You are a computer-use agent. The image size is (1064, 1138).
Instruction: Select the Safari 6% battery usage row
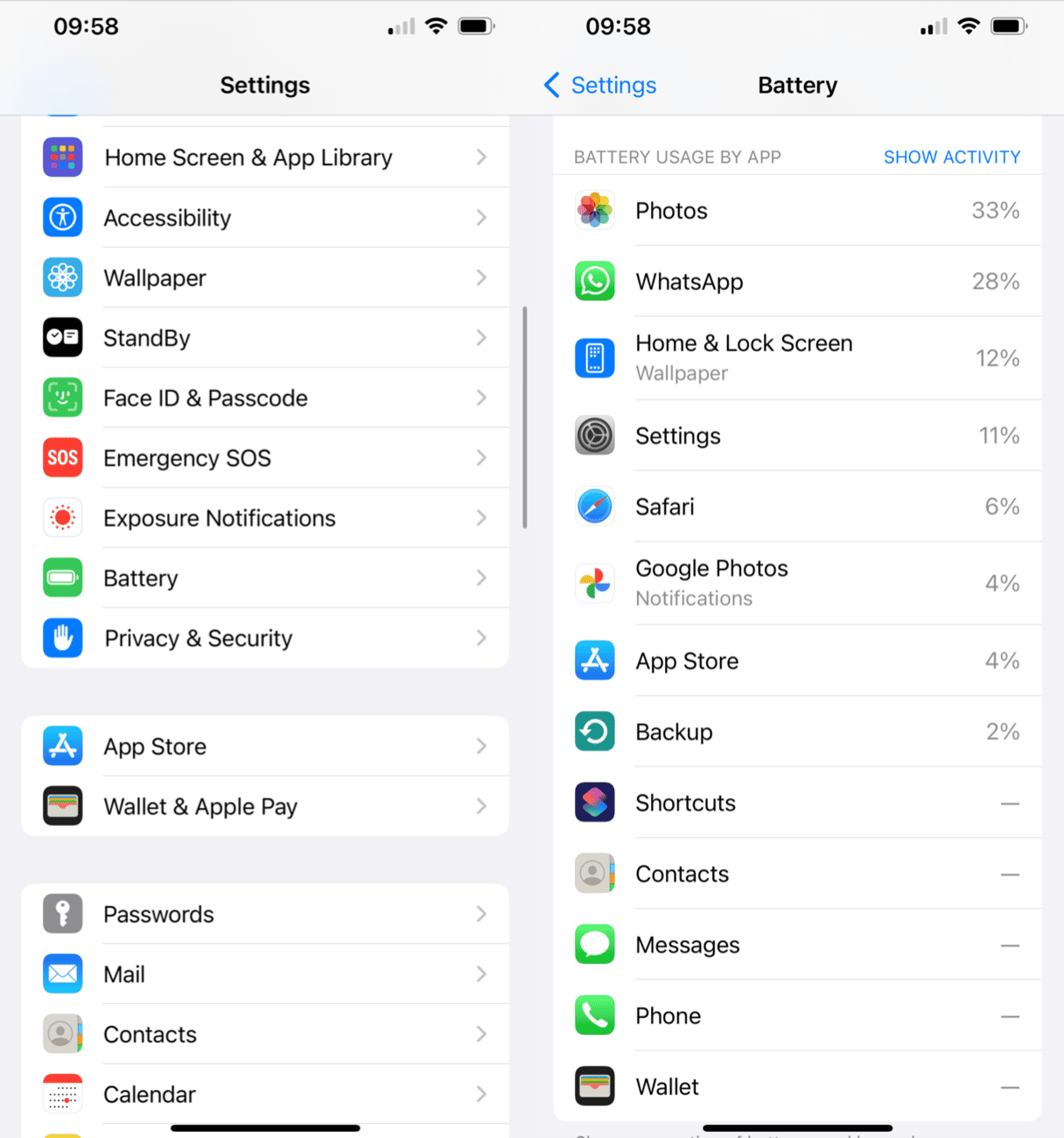[796, 507]
